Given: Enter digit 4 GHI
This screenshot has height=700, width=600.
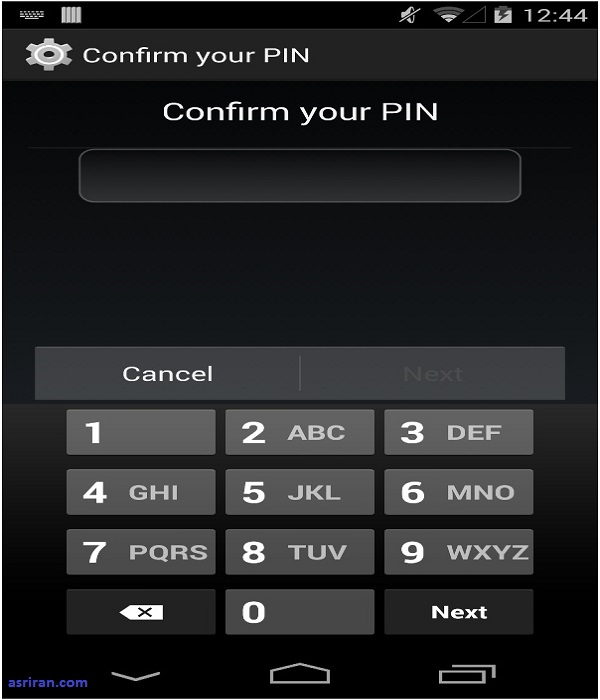Looking at the screenshot, I should coord(141,492).
